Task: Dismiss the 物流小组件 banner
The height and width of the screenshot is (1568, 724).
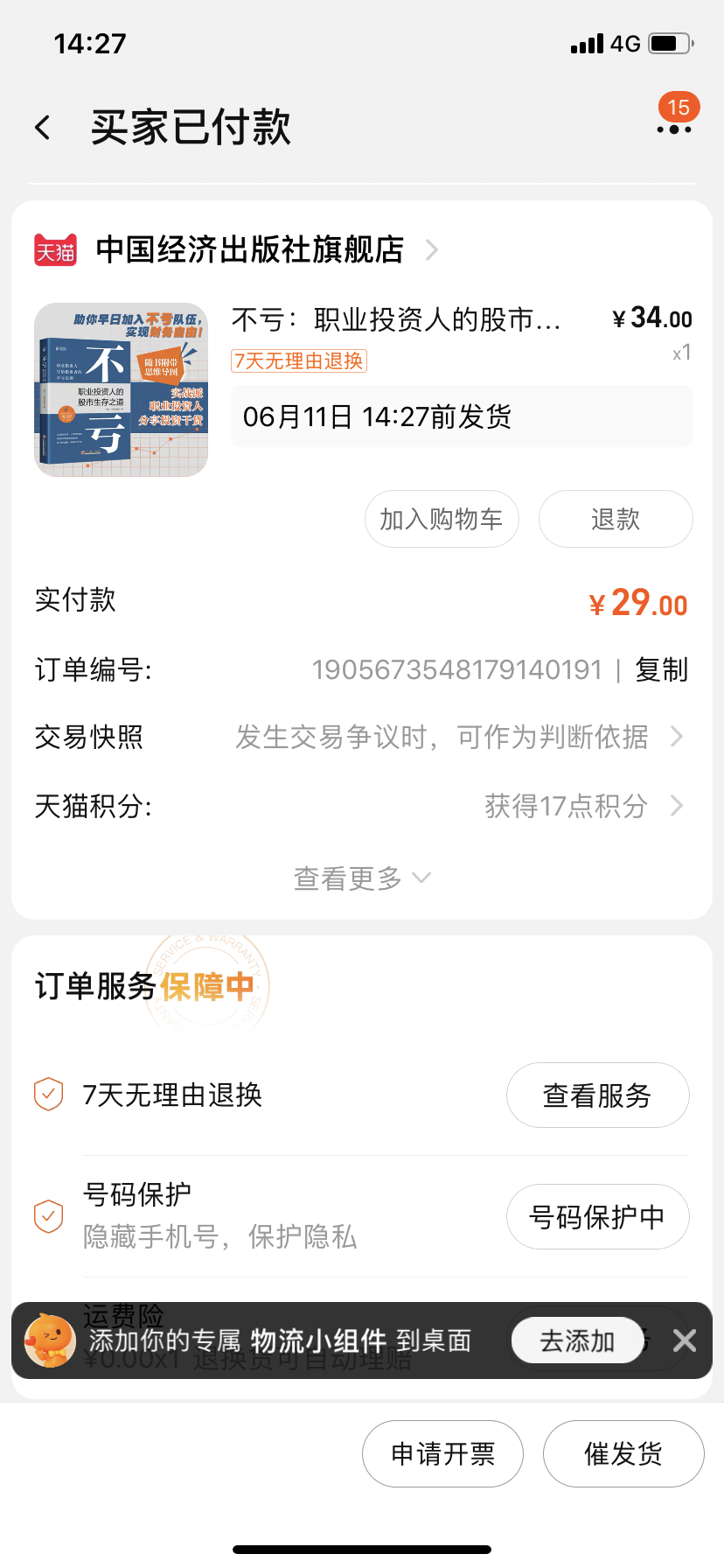Action: coord(685,1340)
